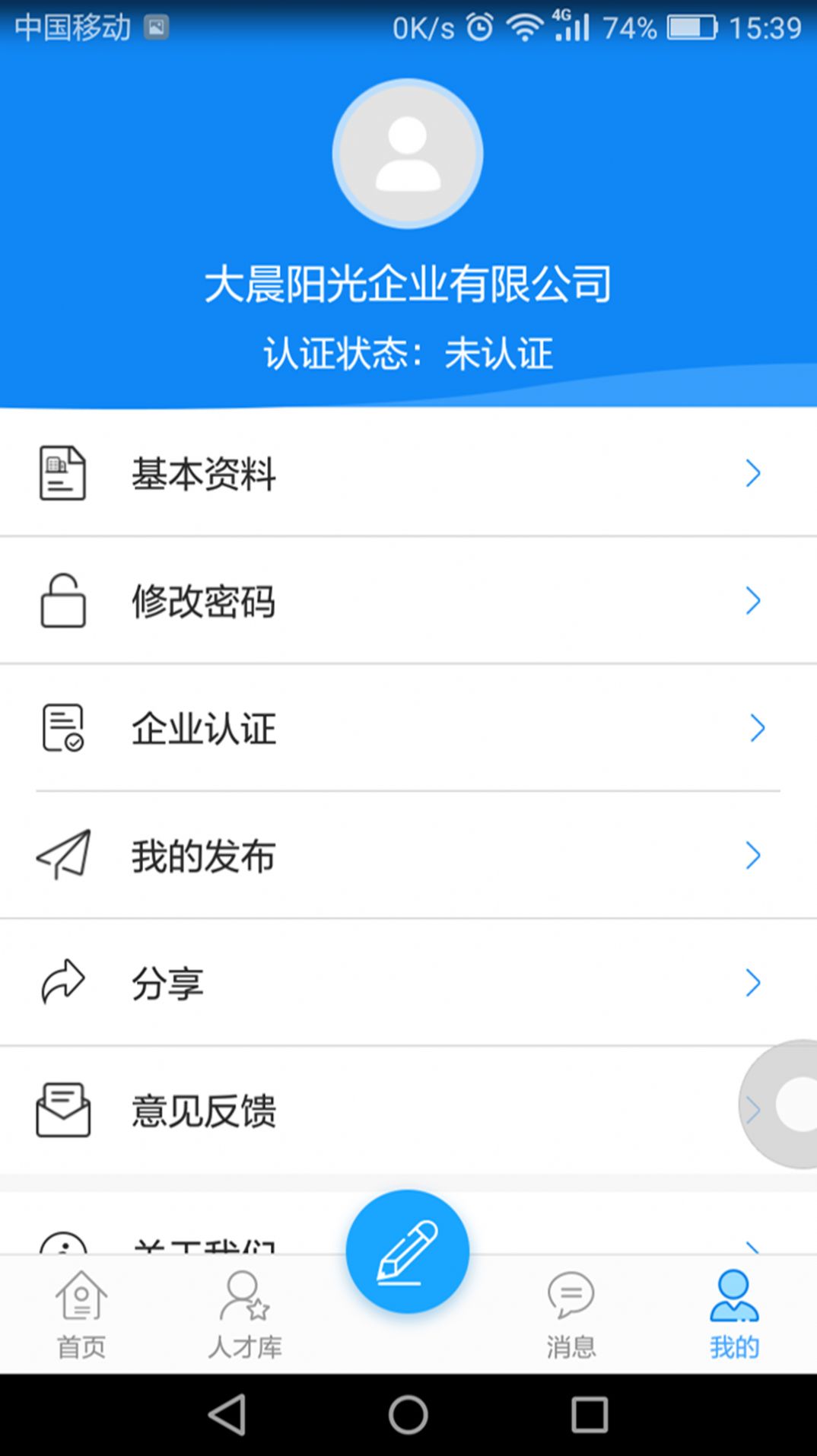The height and width of the screenshot is (1456, 817).
Task: Click the profile avatar placeholder image
Action: (408, 153)
